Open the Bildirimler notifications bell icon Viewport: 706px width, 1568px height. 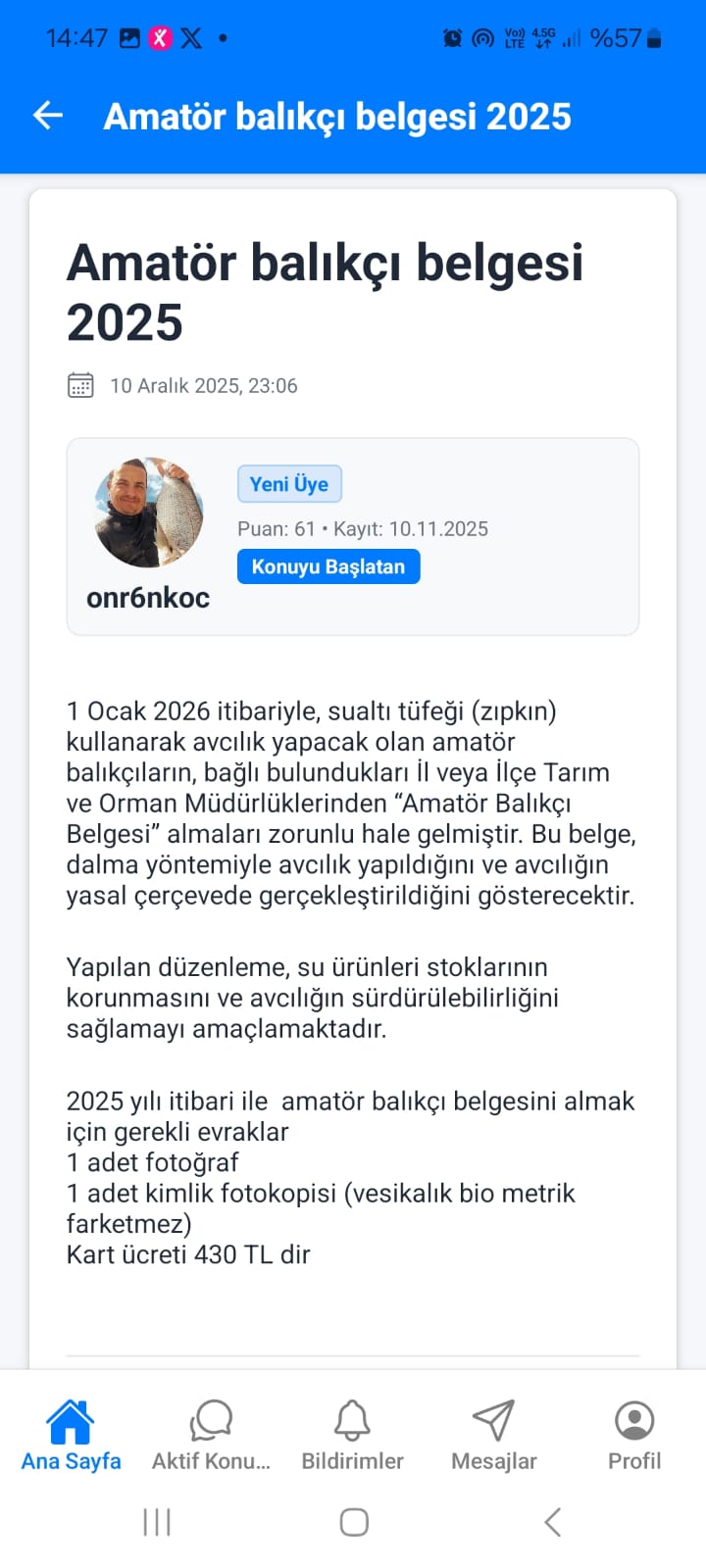pyautogui.click(x=352, y=1418)
